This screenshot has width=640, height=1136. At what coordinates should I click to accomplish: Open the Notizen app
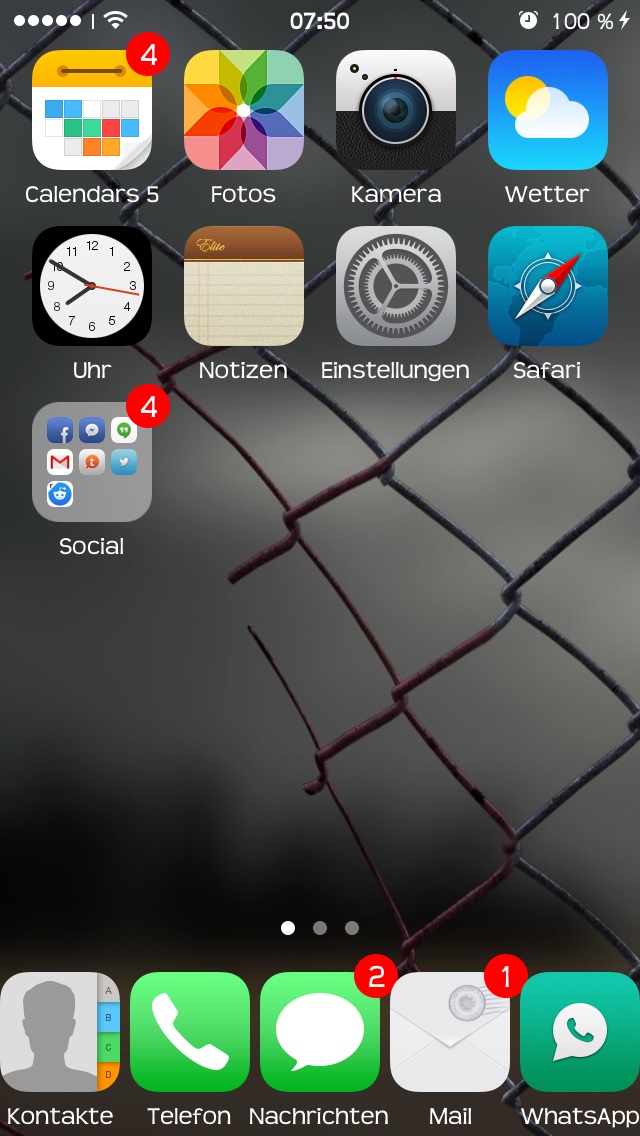[x=244, y=286]
